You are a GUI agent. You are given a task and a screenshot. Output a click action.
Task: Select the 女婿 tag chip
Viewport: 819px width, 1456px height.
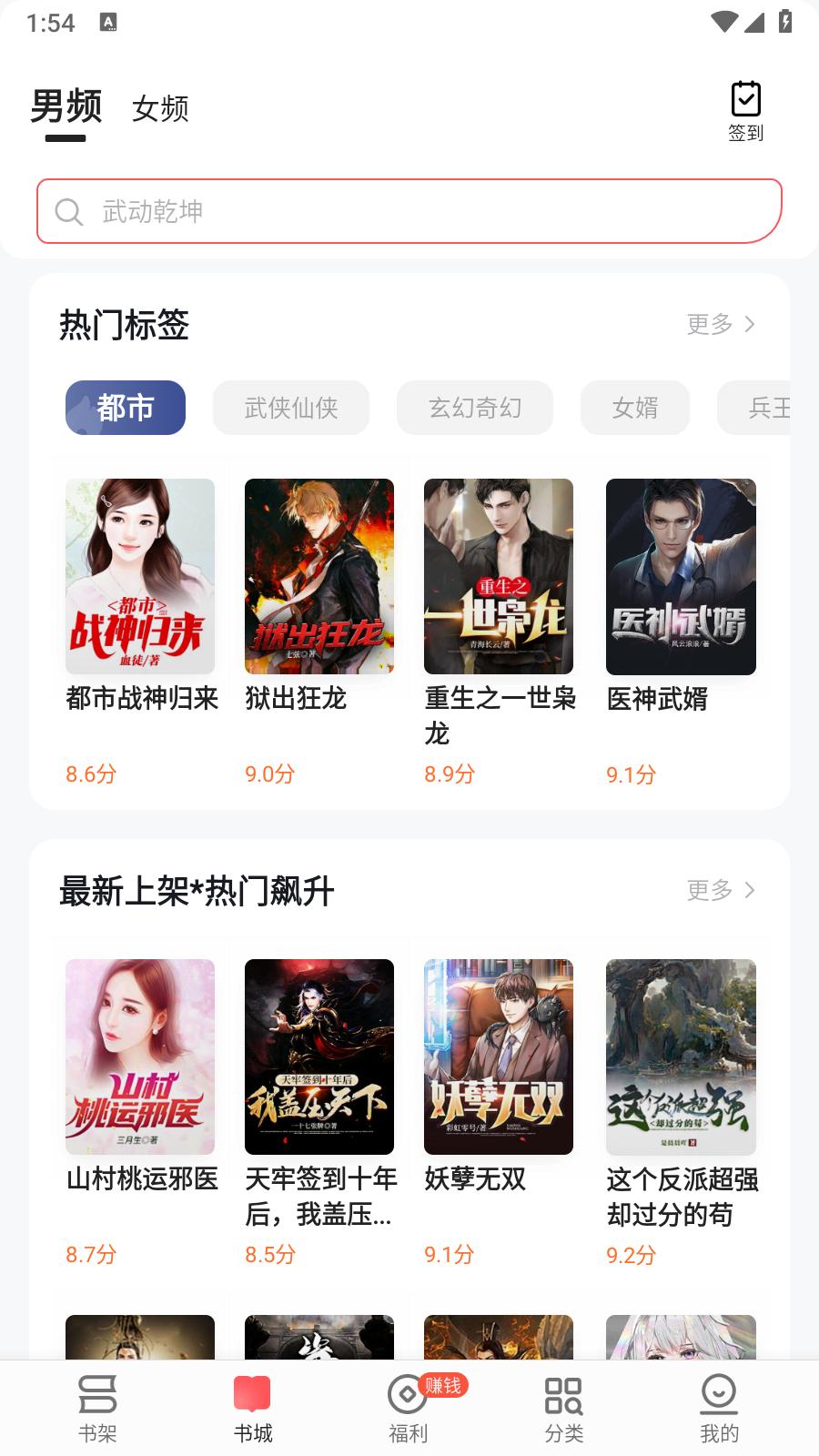(634, 408)
